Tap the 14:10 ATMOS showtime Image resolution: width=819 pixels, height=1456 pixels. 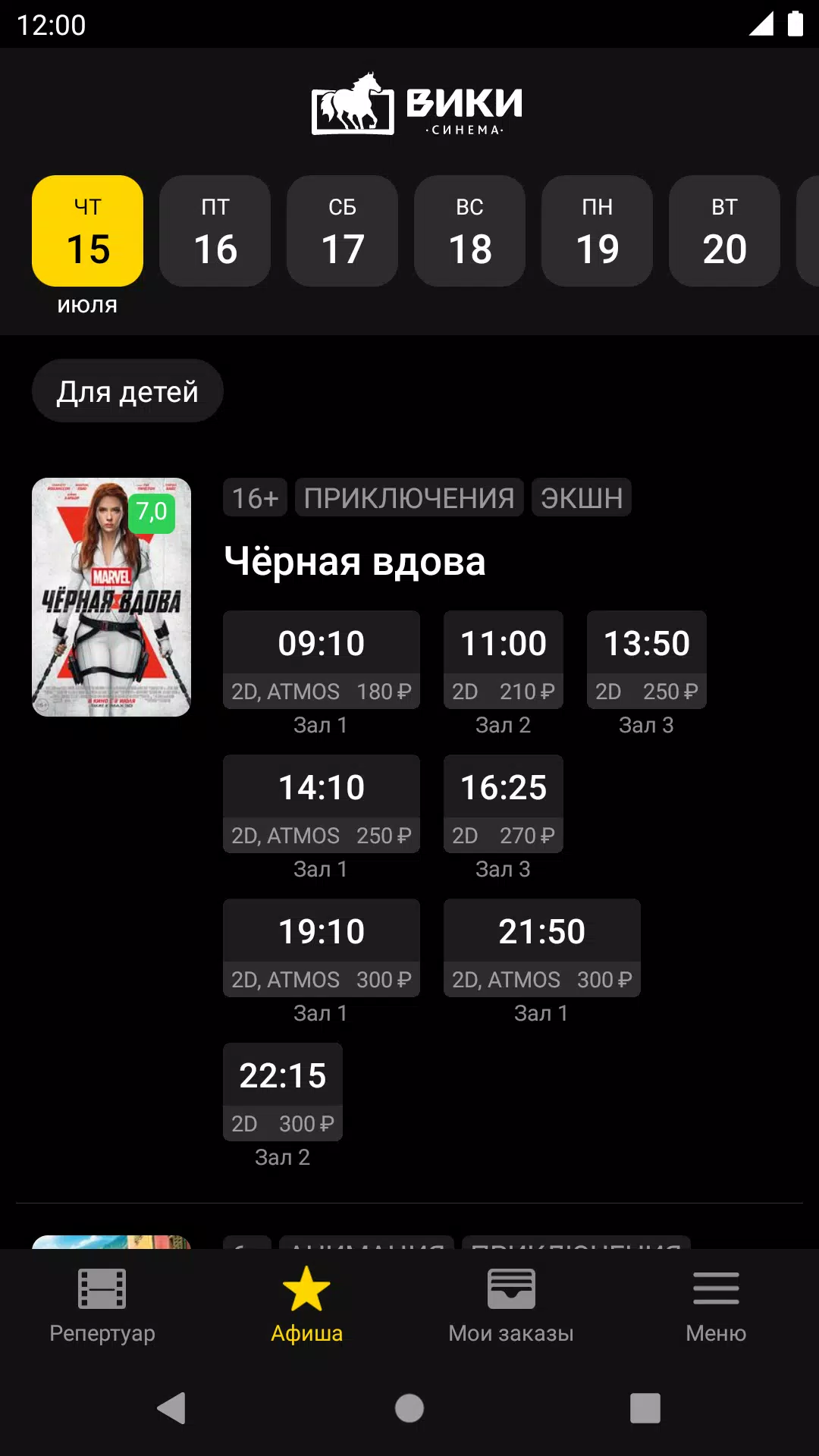pyautogui.click(x=322, y=804)
